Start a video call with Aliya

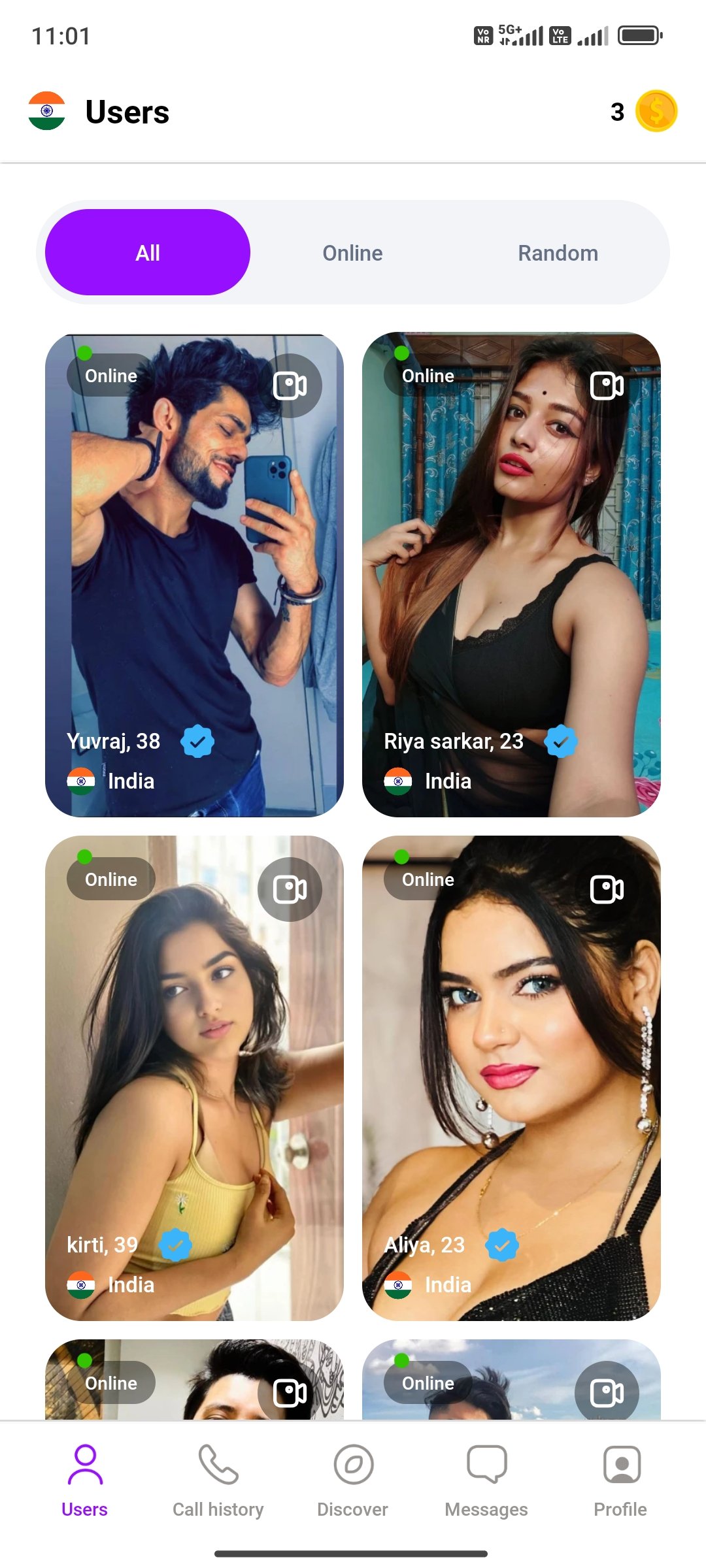pyautogui.click(x=607, y=889)
